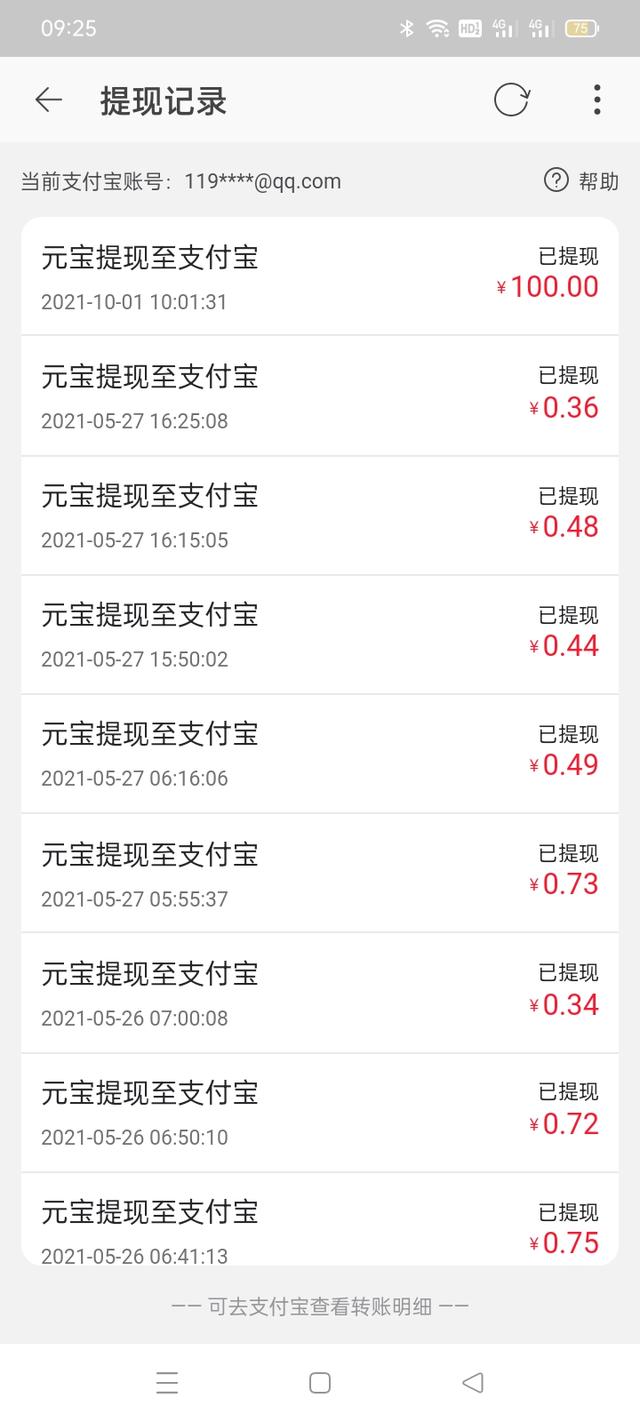The height and width of the screenshot is (1422, 640).
Task: Refresh the withdrawal records
Action: tap(512, 100)
